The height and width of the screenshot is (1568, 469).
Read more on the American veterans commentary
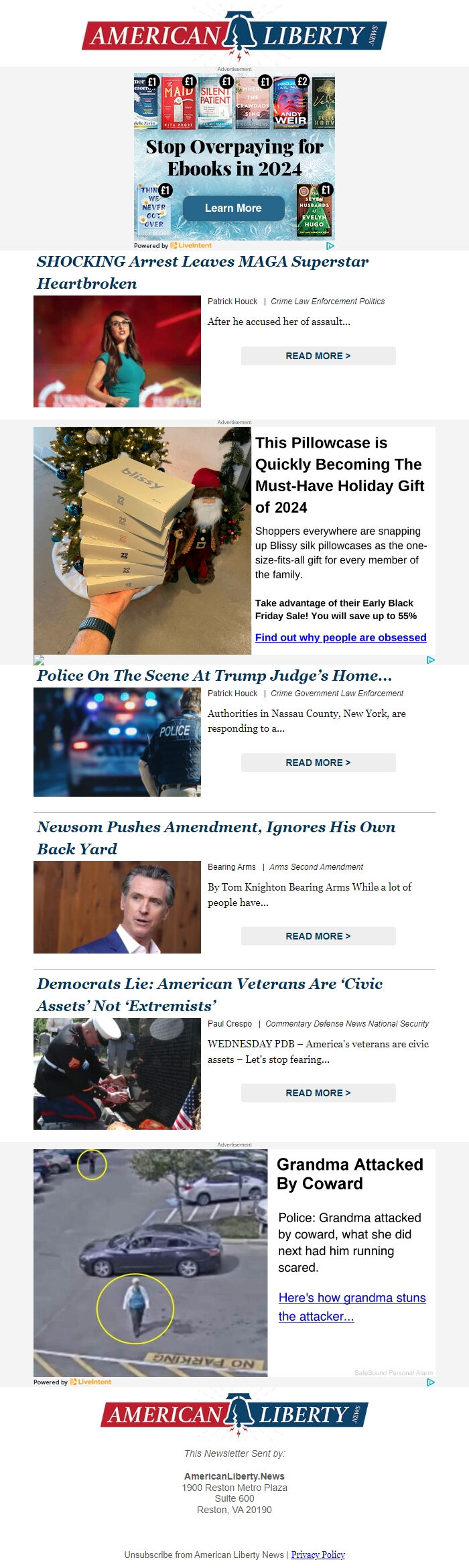[318, 1093]
